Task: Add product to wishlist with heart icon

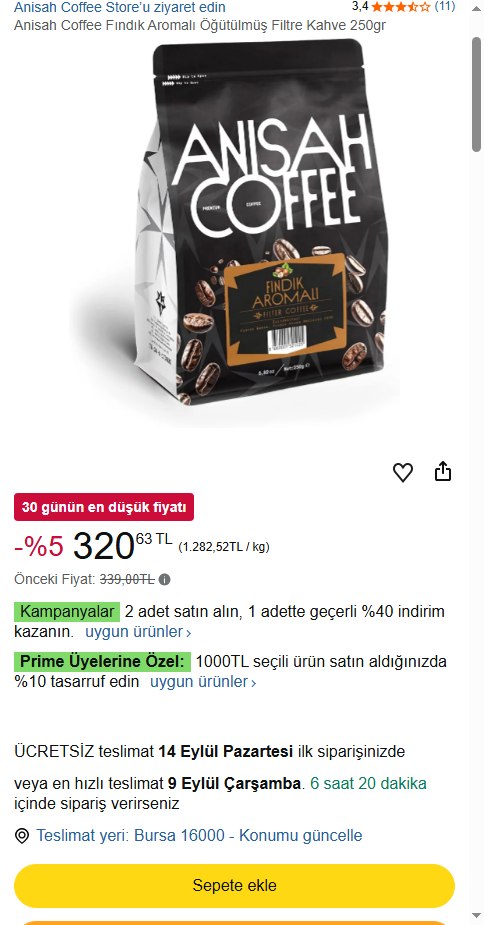Action: coord(403,472)
